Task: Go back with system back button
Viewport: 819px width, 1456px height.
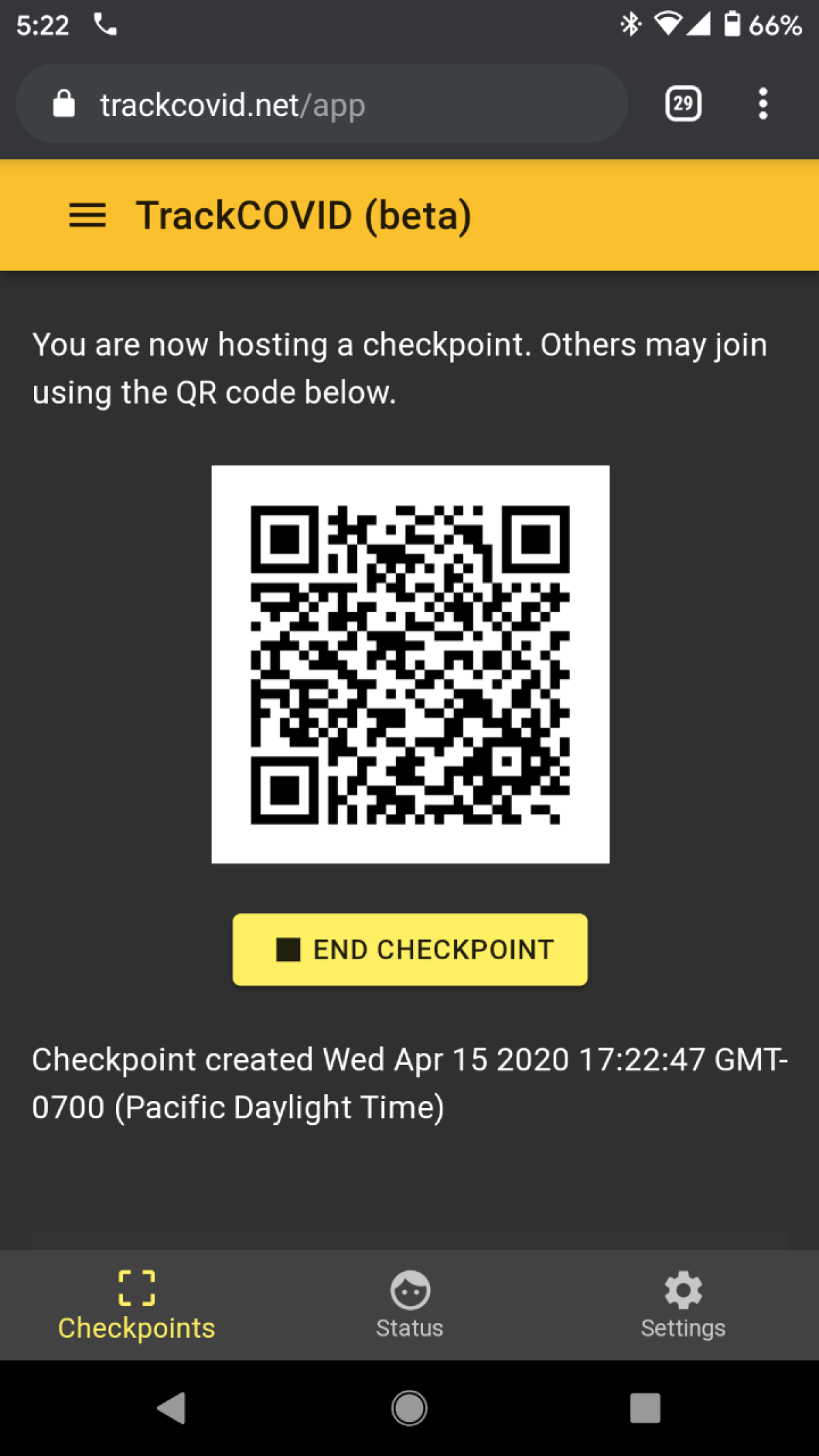Action: (x=172, y=1408)
